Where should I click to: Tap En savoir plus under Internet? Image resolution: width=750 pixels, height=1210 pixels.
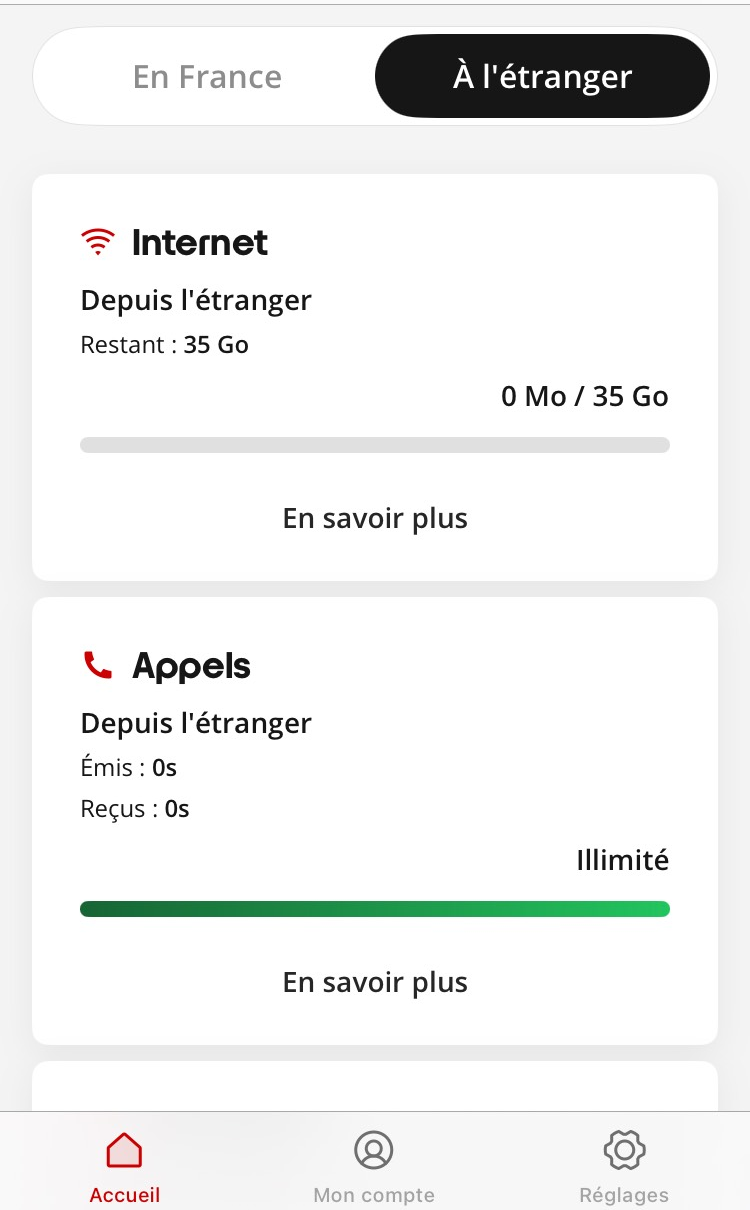(x=375, y=518)
